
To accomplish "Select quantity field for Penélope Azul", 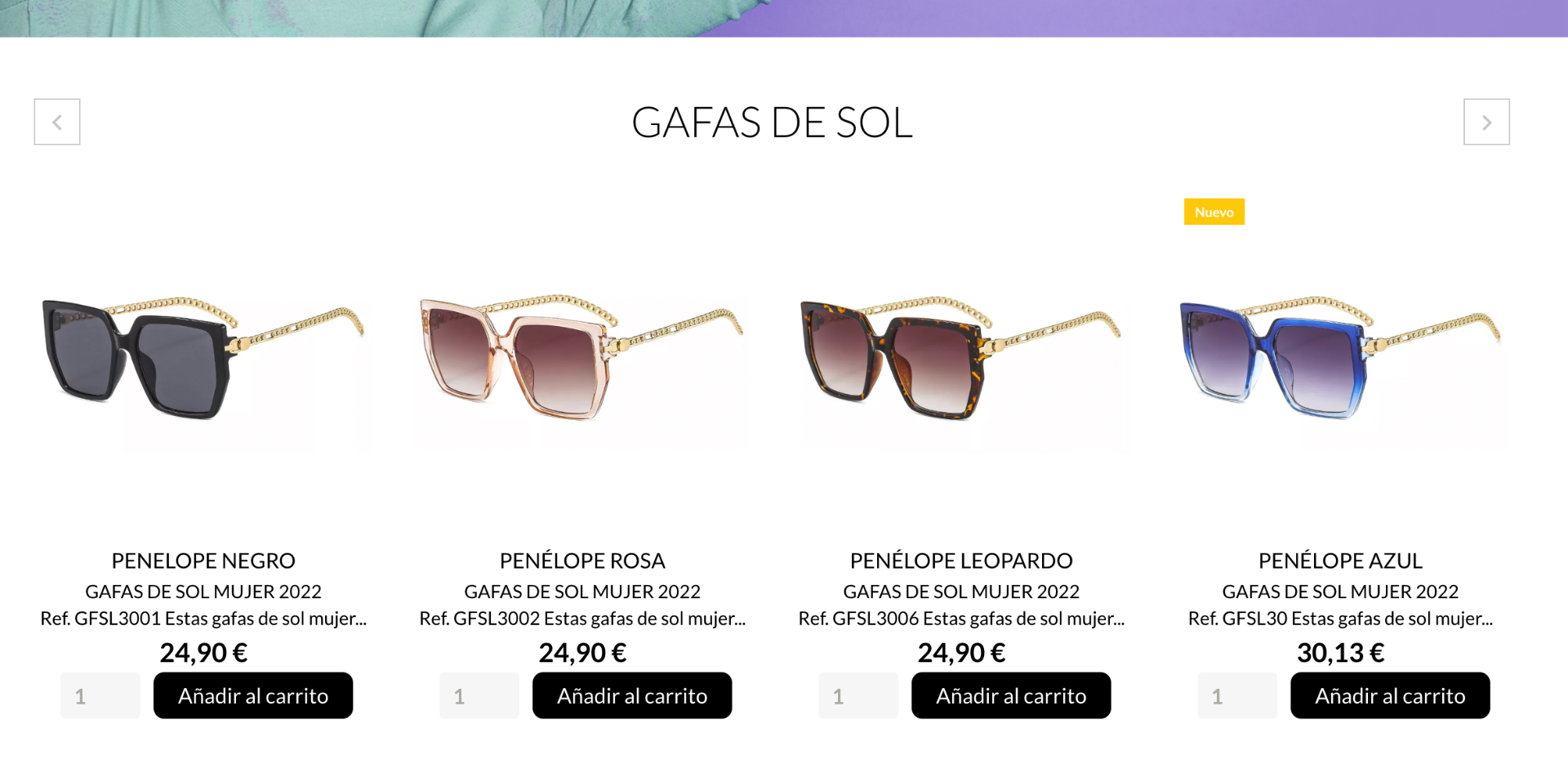I will 1237,695.
